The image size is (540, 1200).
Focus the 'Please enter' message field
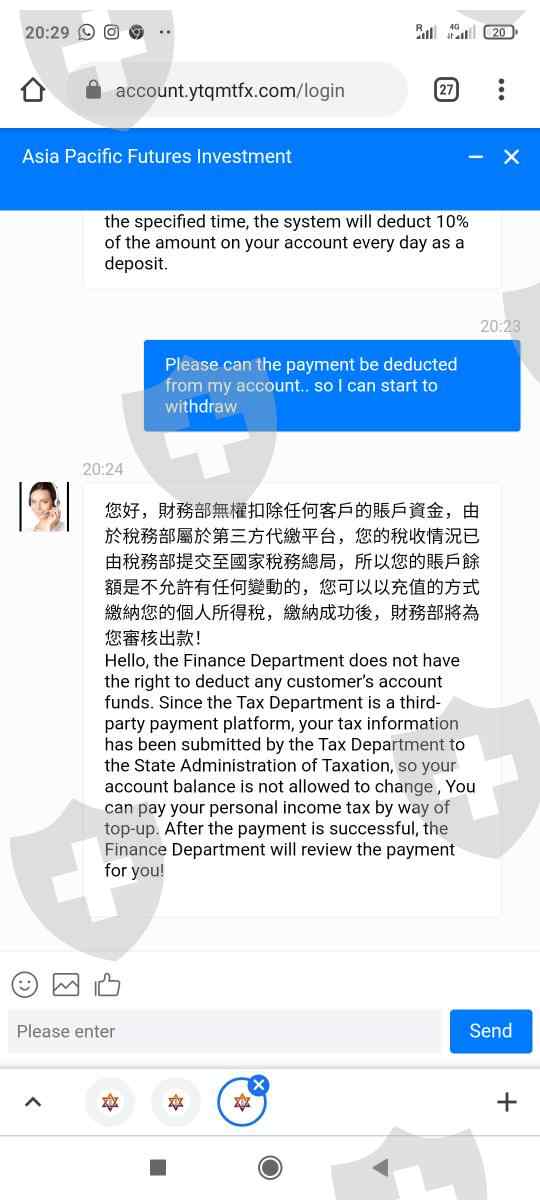coord(224,1031)
